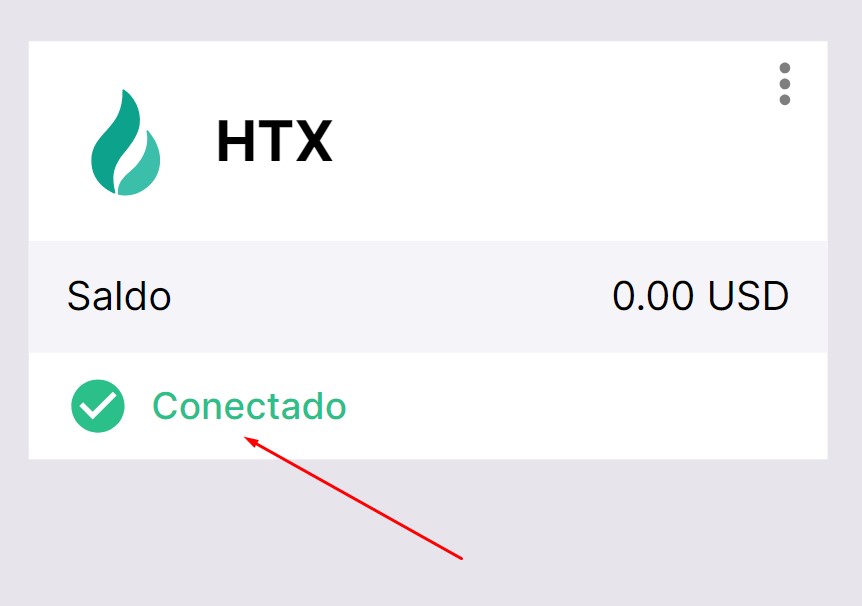862x606 pixels.
Task: Open the HTX exchange card
Action: (x=274, y=142)
